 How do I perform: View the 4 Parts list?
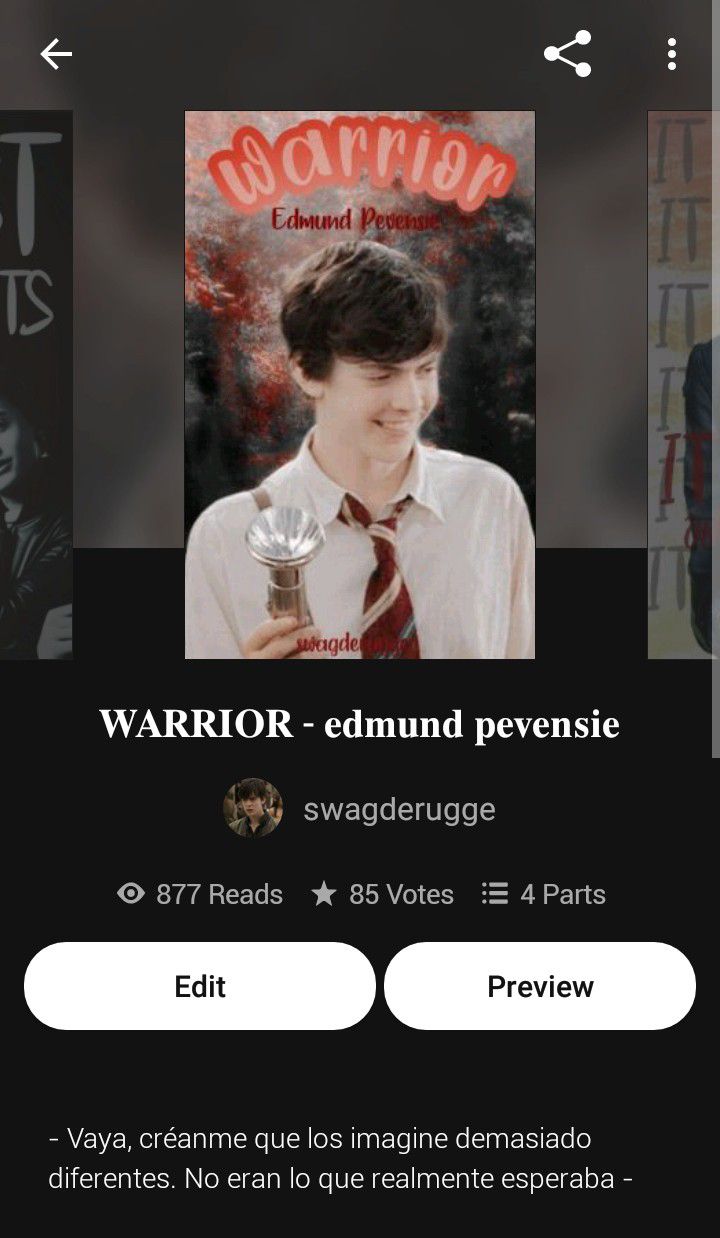coord(544,894)
